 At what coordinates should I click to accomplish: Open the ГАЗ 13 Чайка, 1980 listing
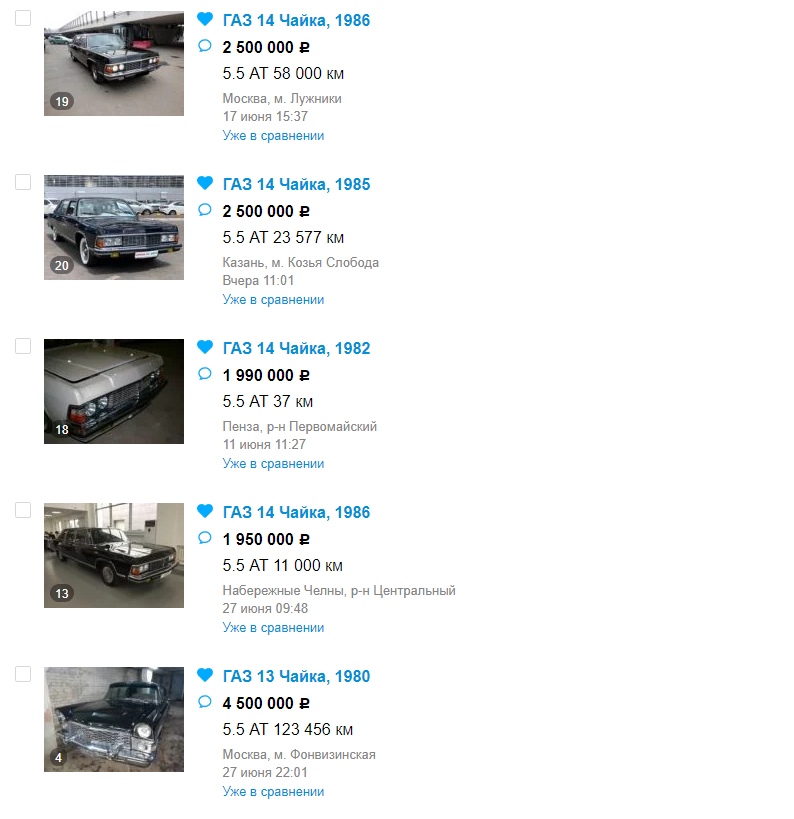click(296, 676)
